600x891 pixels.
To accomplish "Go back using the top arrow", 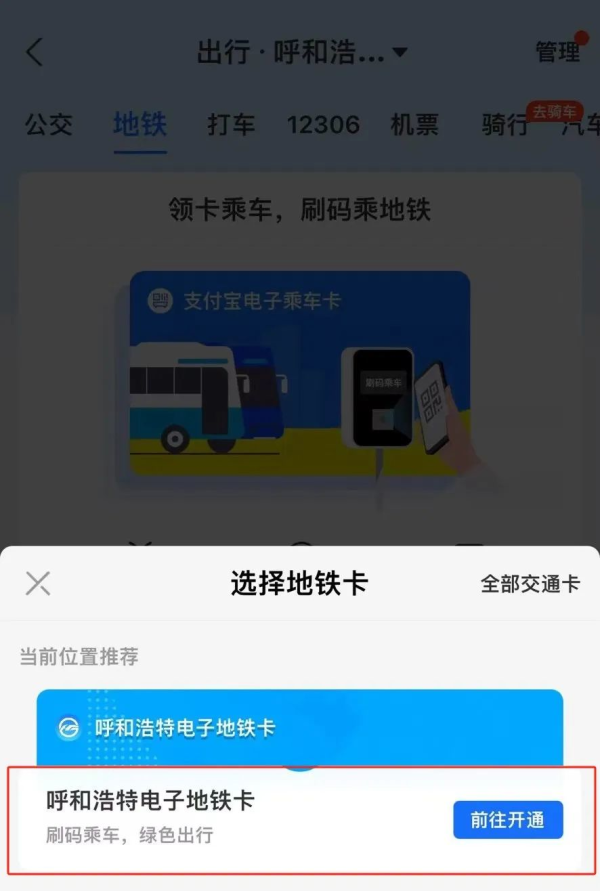I will [x=35, y=52].
